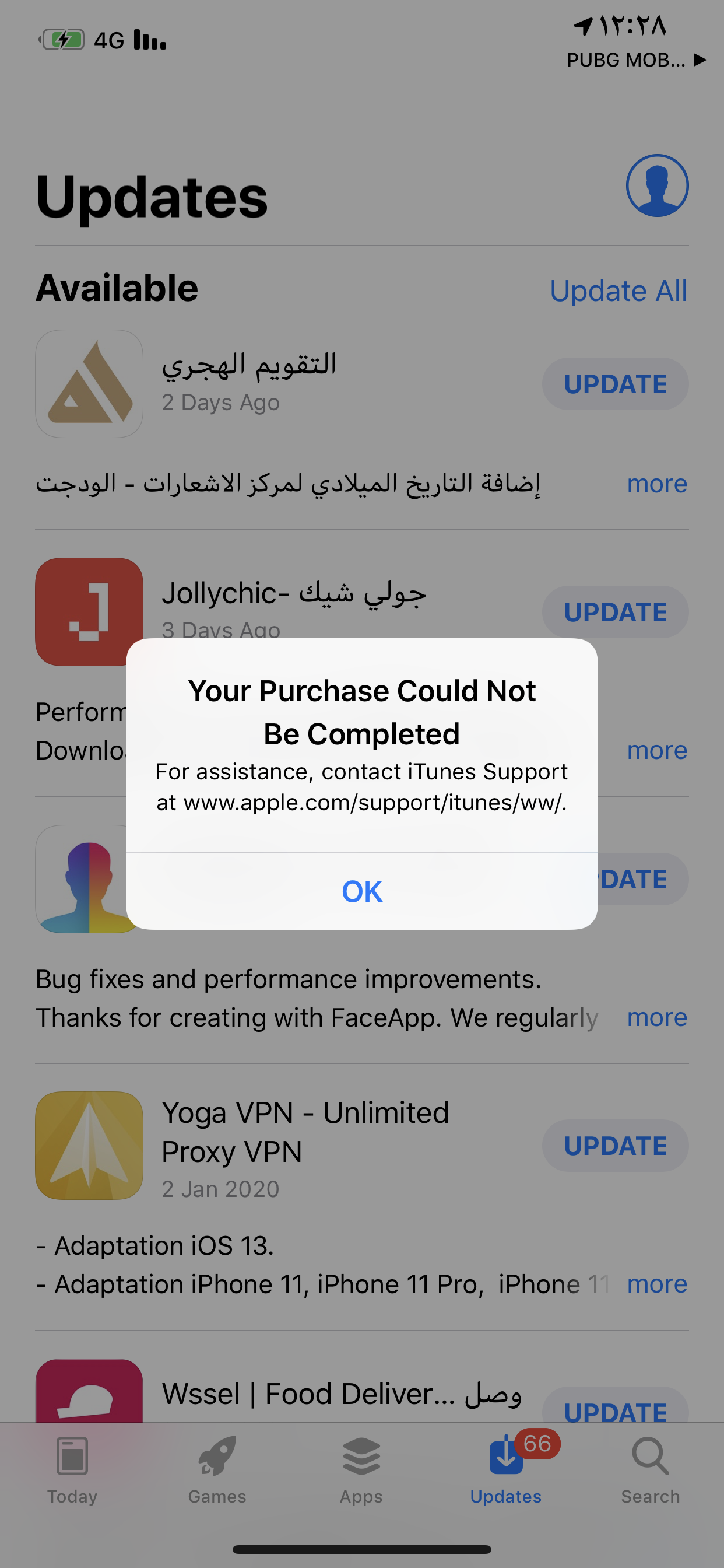Switch to the Games tab
The height and width of the screenshot is (1568, 724).
pos(217,1469)
